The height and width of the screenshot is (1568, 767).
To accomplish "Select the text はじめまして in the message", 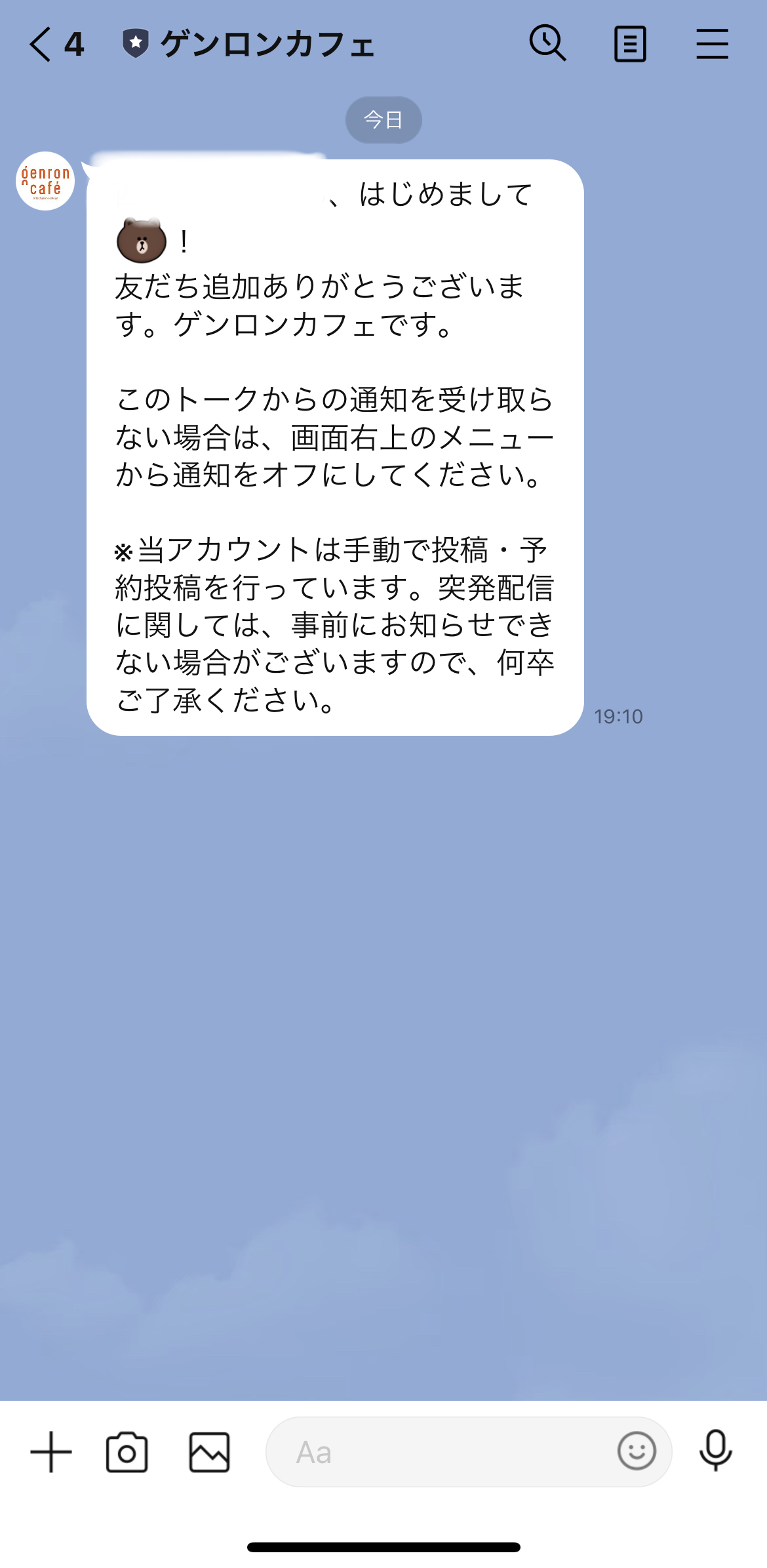I will (444, 195).
